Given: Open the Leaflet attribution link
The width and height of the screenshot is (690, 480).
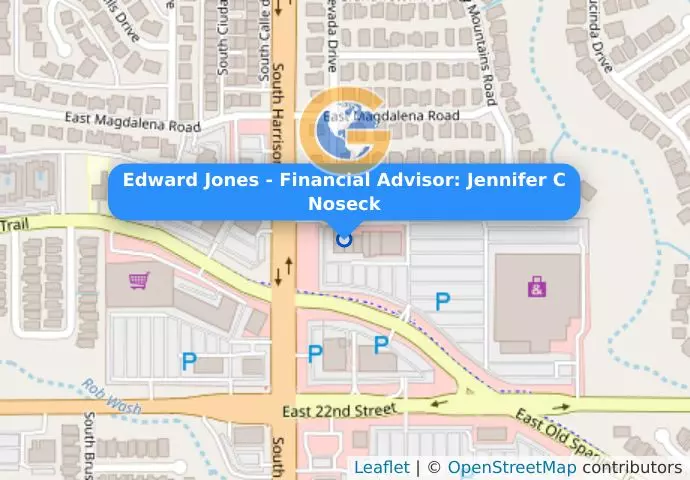Looking at the screenshot, I should tap(381, 468).
